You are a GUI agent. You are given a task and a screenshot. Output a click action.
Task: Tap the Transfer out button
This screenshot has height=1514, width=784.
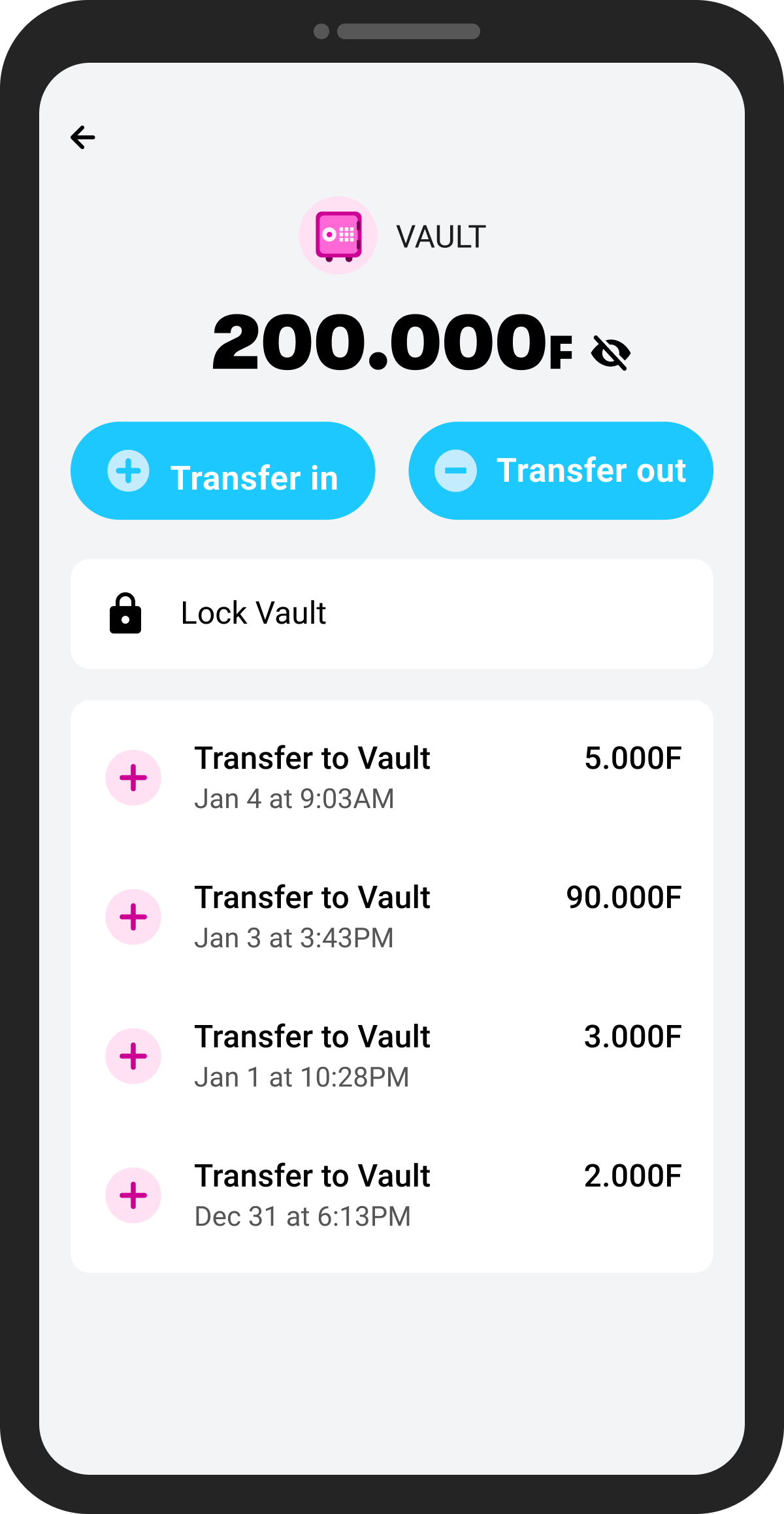click(560, 471)
